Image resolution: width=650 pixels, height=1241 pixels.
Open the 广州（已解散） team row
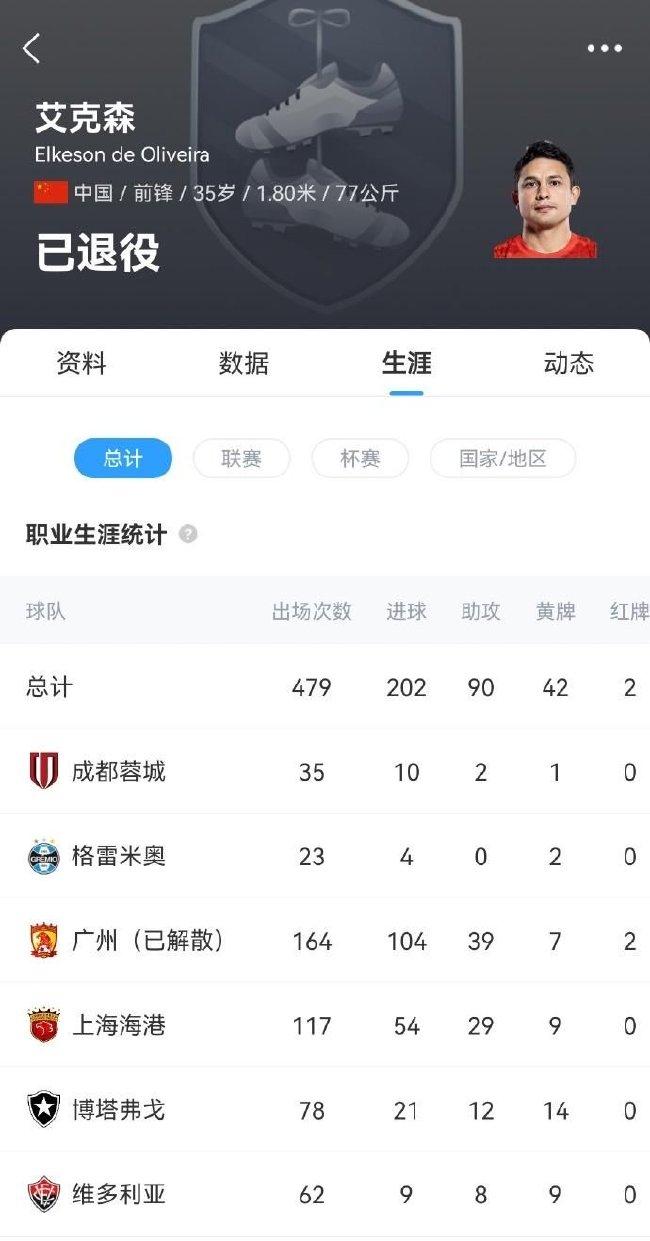coord(147,940)
